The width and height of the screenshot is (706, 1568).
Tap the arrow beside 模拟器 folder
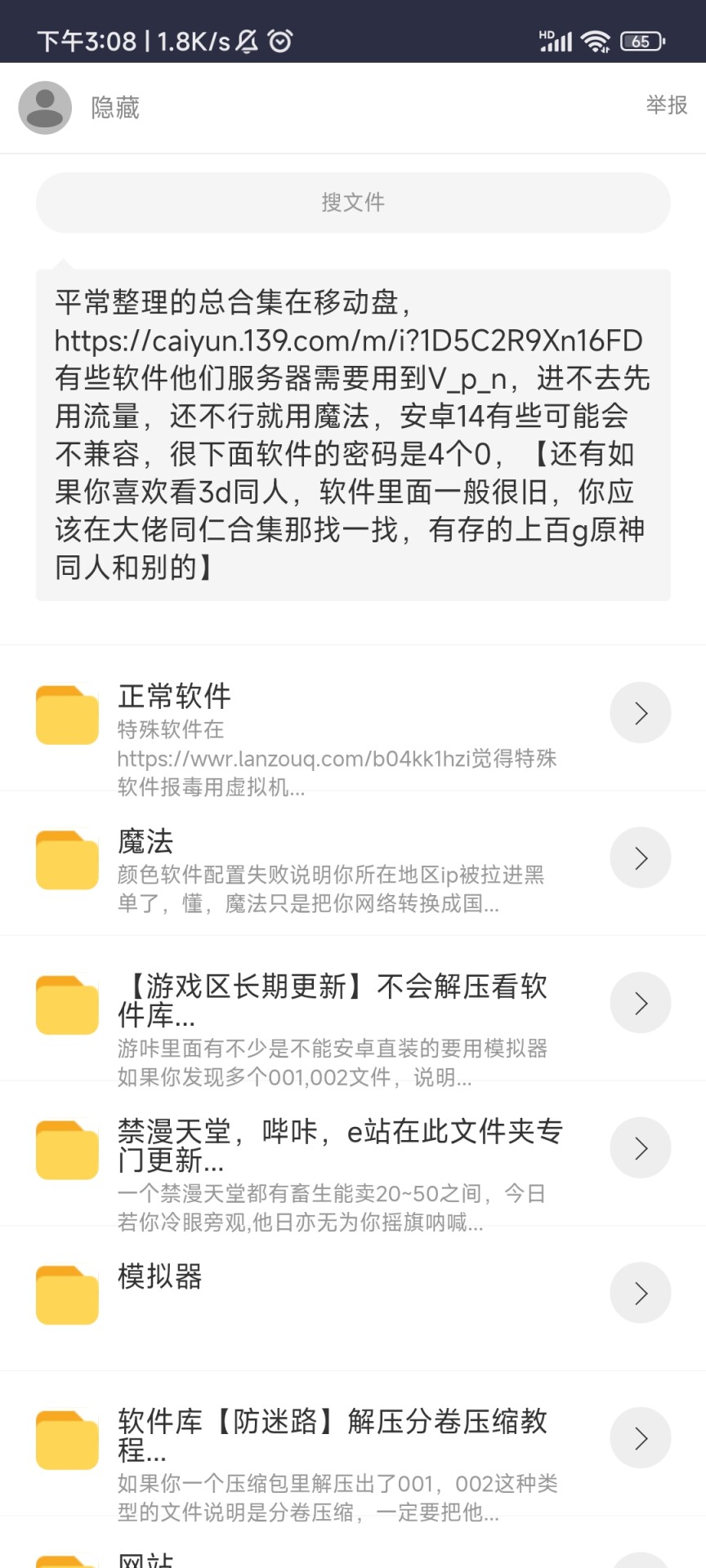641,1293
